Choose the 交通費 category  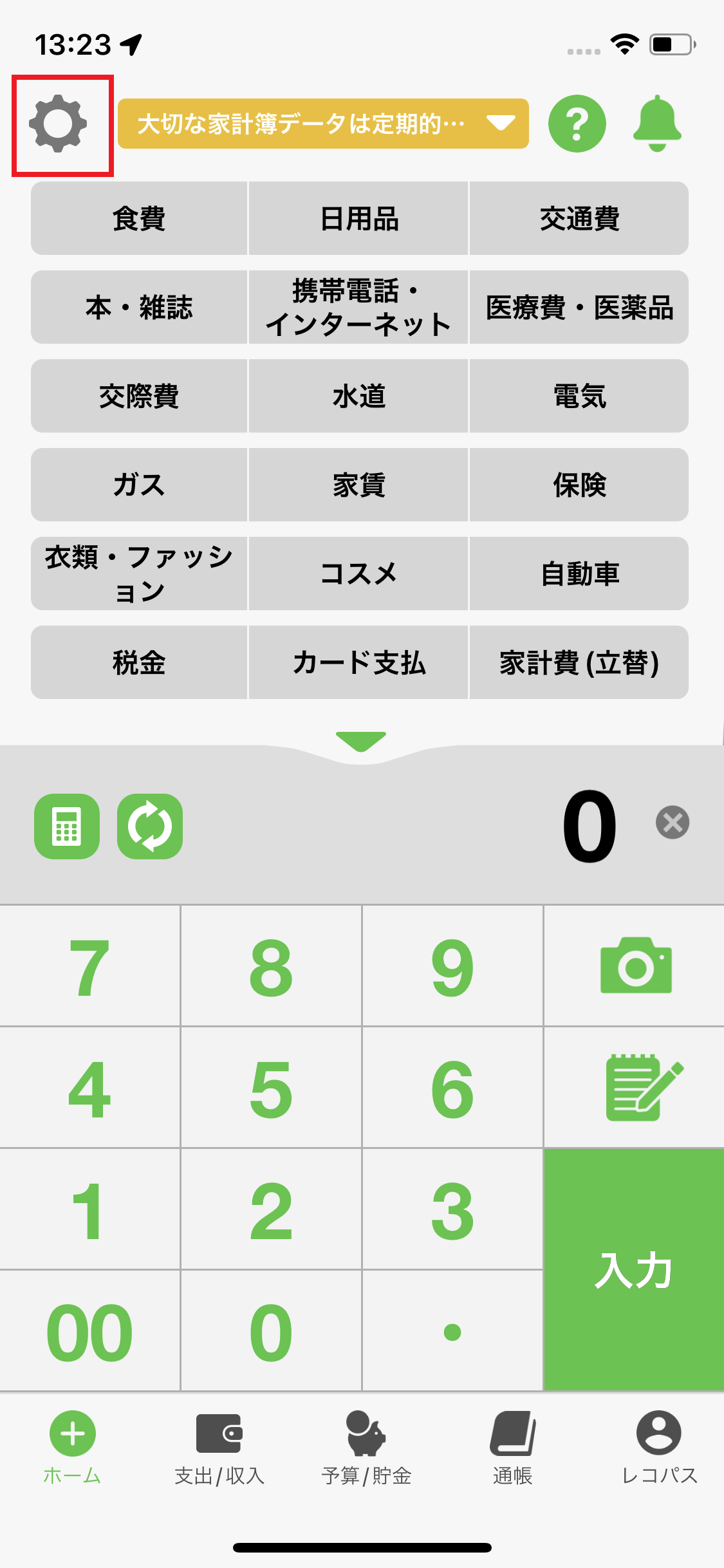(579, 219)
